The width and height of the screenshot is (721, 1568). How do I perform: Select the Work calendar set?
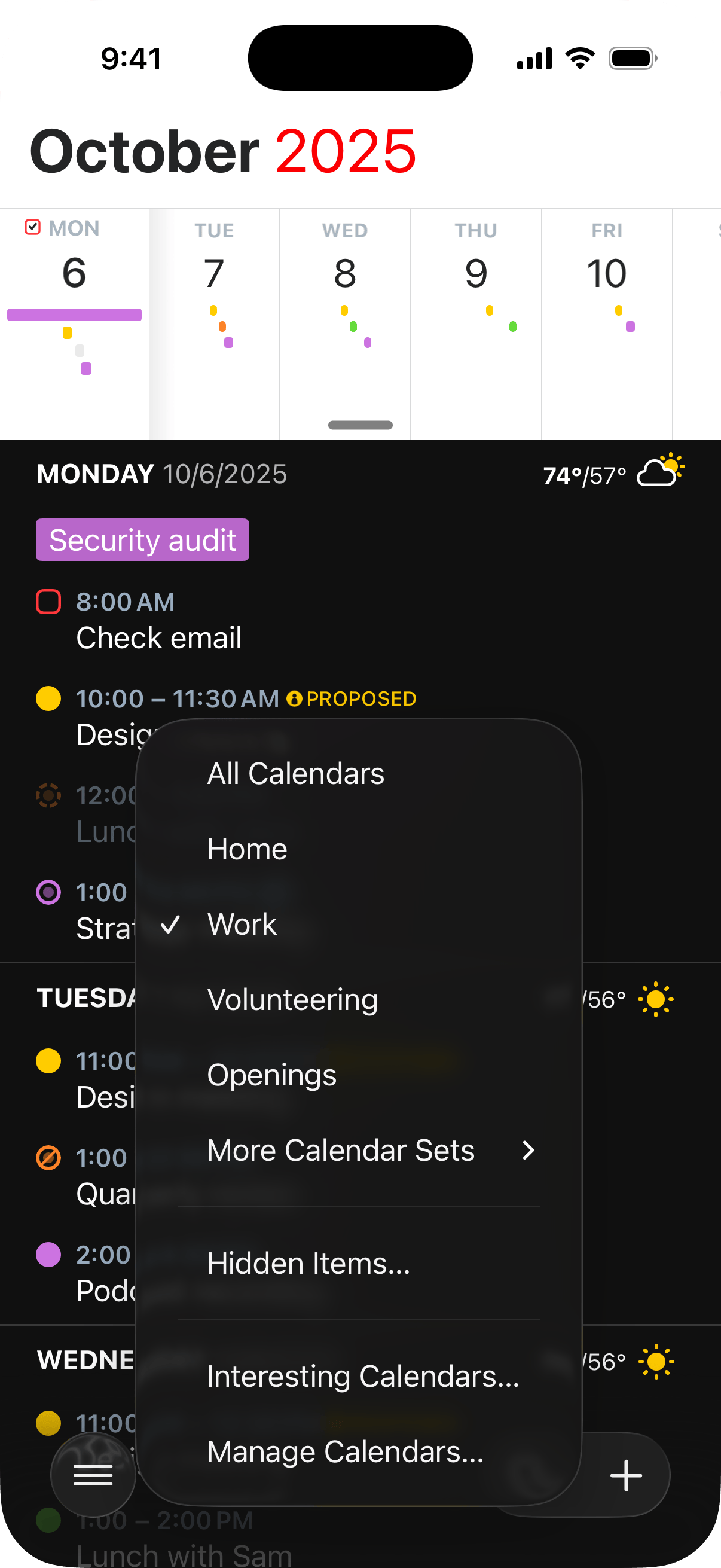pos(242,925)
